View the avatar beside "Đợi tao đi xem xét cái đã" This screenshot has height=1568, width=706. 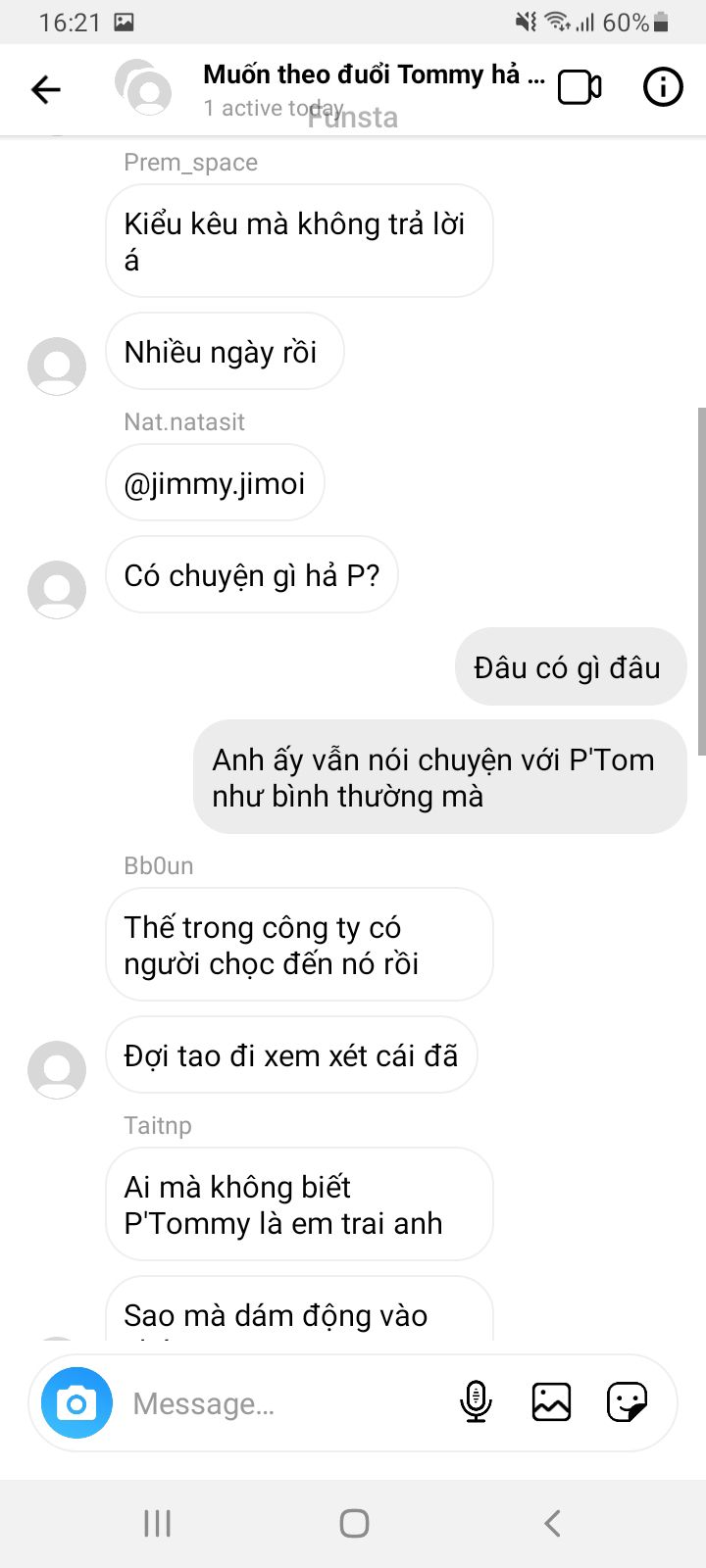[57, 1069]
